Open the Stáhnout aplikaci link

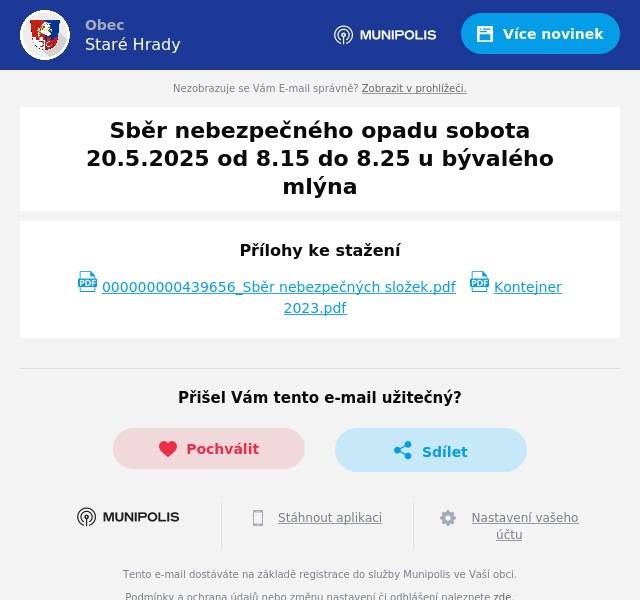pyautogui.click(x=329, y=518)
